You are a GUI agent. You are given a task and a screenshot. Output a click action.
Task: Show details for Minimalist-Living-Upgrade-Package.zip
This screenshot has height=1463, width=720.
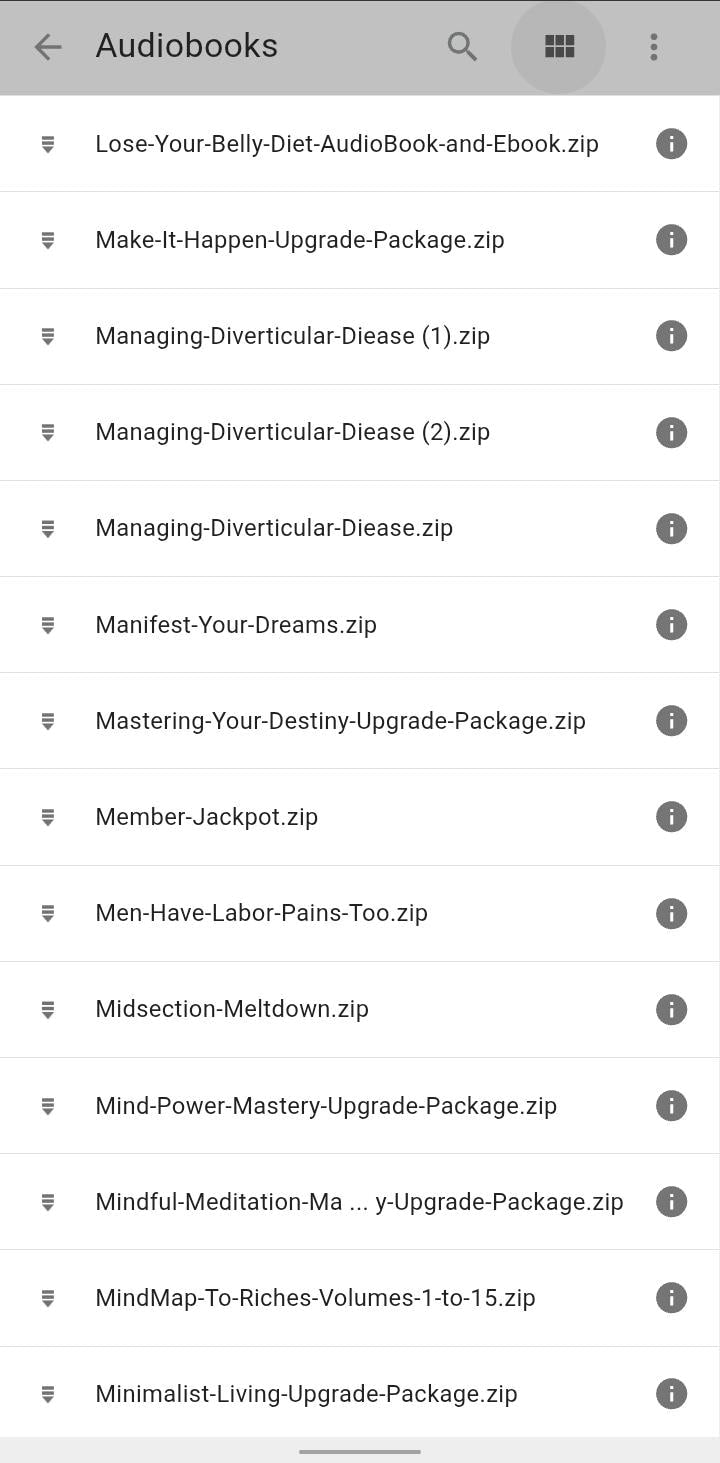671,1394
